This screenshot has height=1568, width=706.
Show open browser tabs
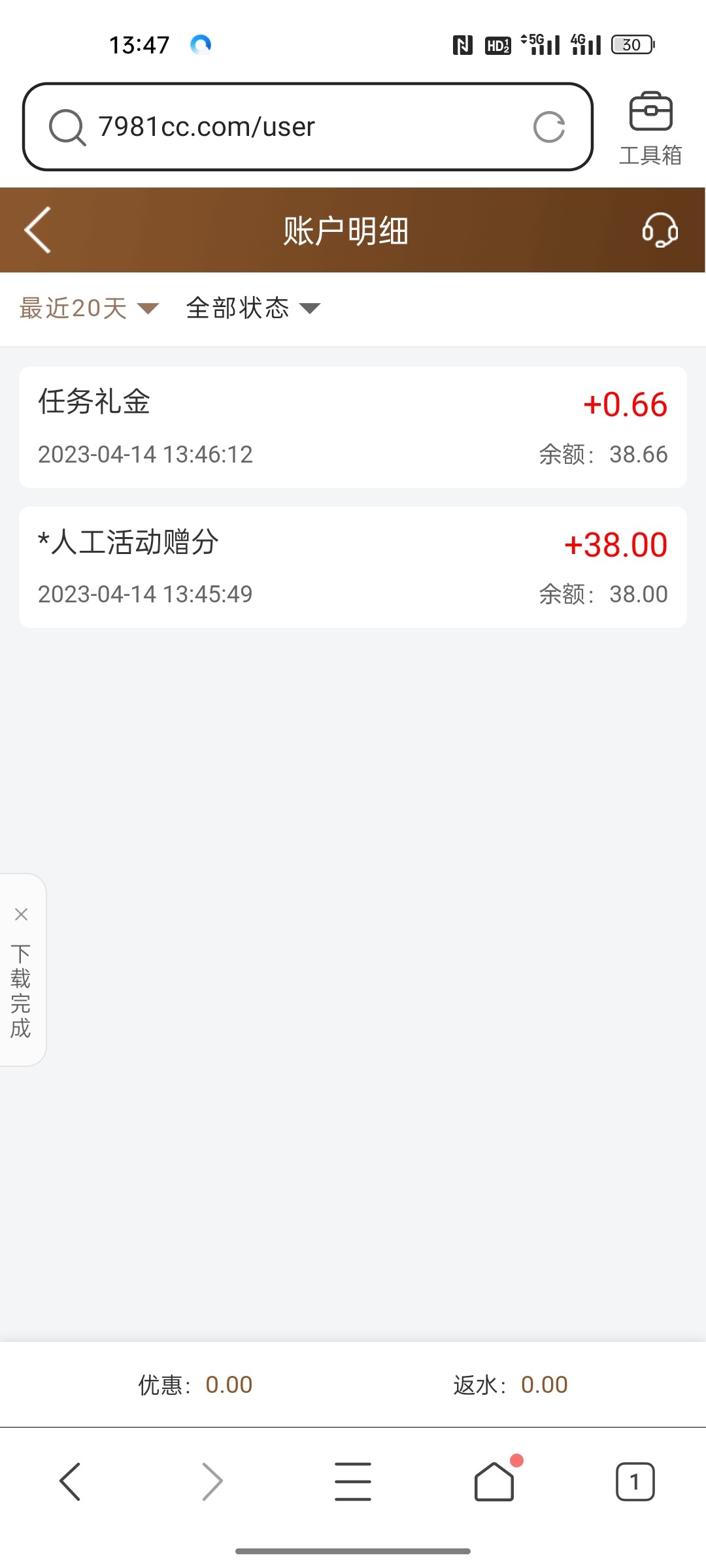(x=635, y=1482)
